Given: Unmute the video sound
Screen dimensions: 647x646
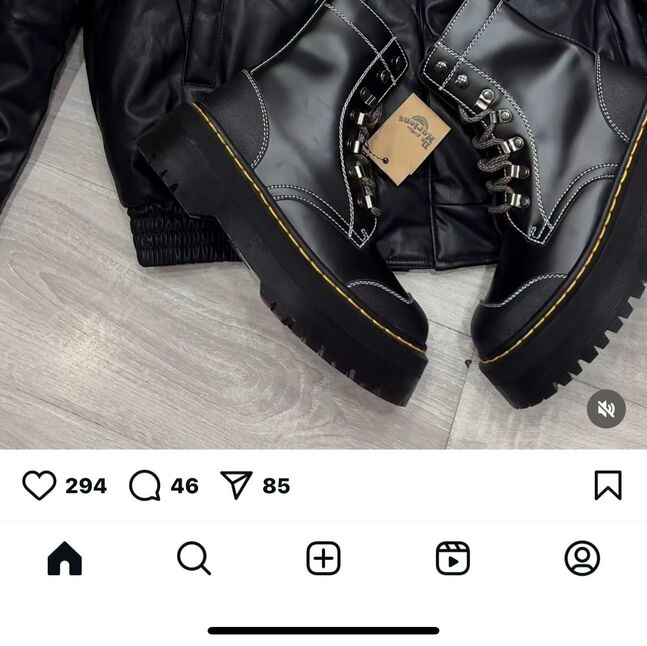Looking at the screenshot, I should (606, 409).
